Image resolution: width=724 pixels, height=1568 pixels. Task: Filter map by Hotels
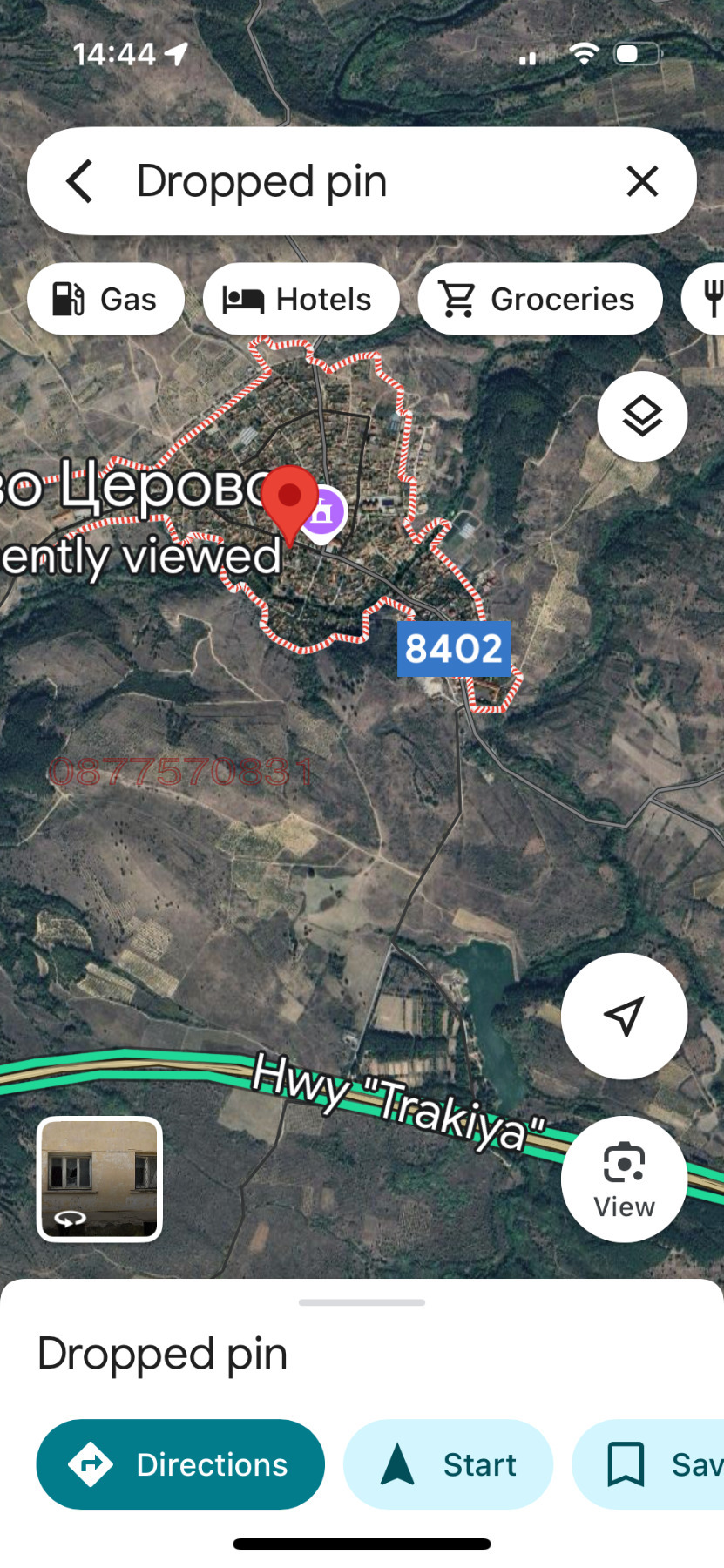tap(301, 299)
